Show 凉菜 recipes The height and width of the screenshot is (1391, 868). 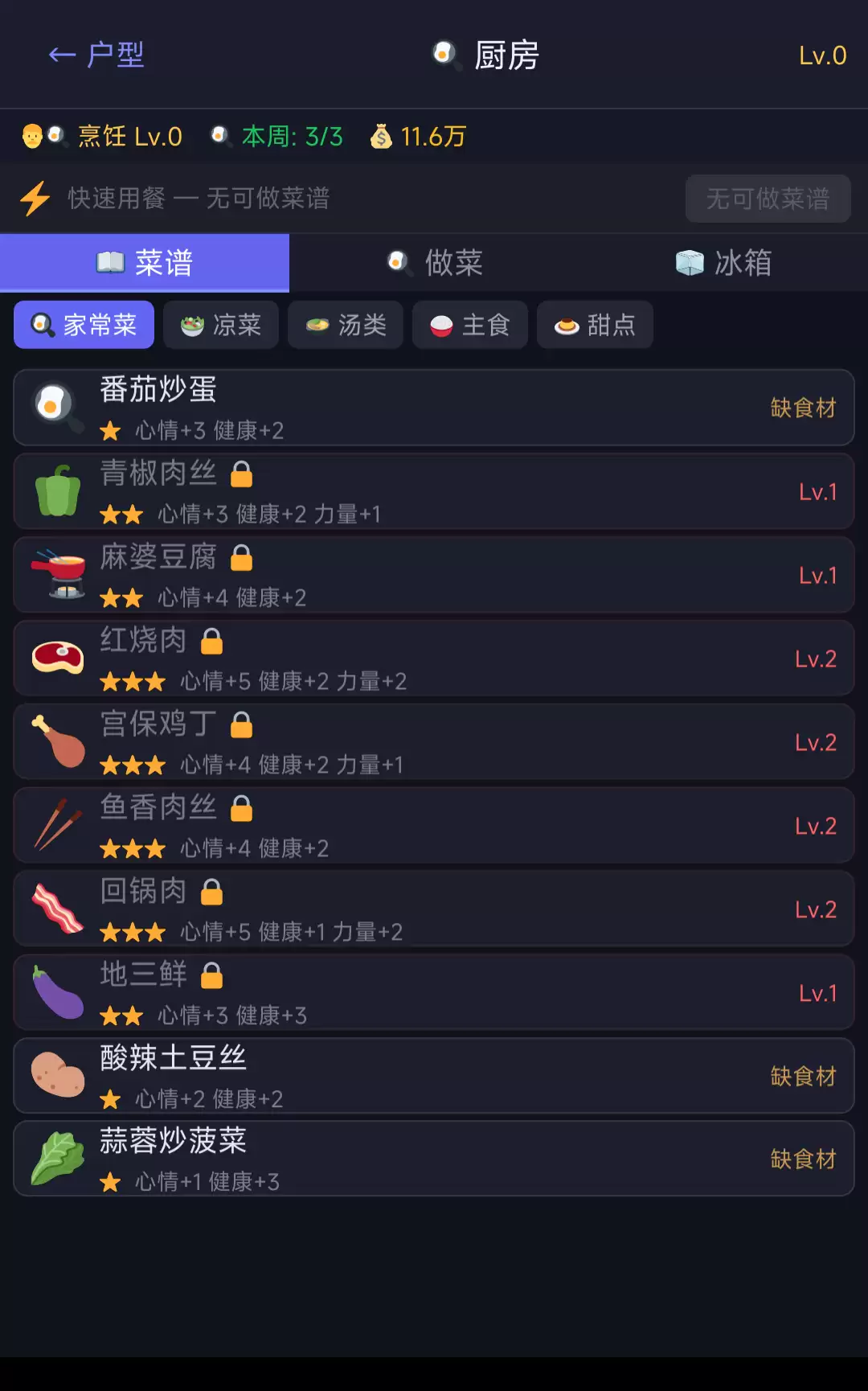tap(221, 325)
